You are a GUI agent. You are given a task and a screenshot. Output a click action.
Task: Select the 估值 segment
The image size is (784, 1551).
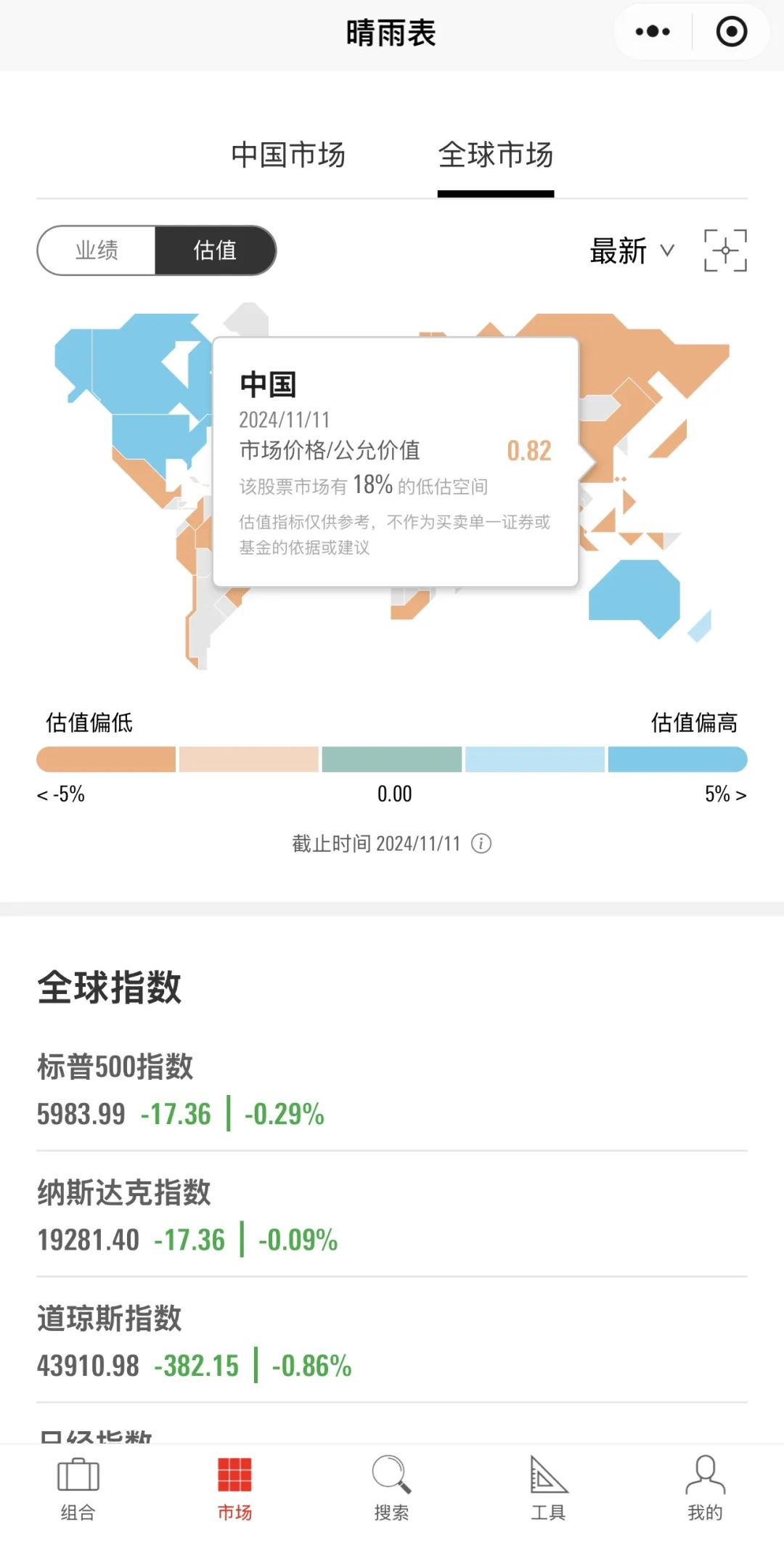click(x=216, y=251)
